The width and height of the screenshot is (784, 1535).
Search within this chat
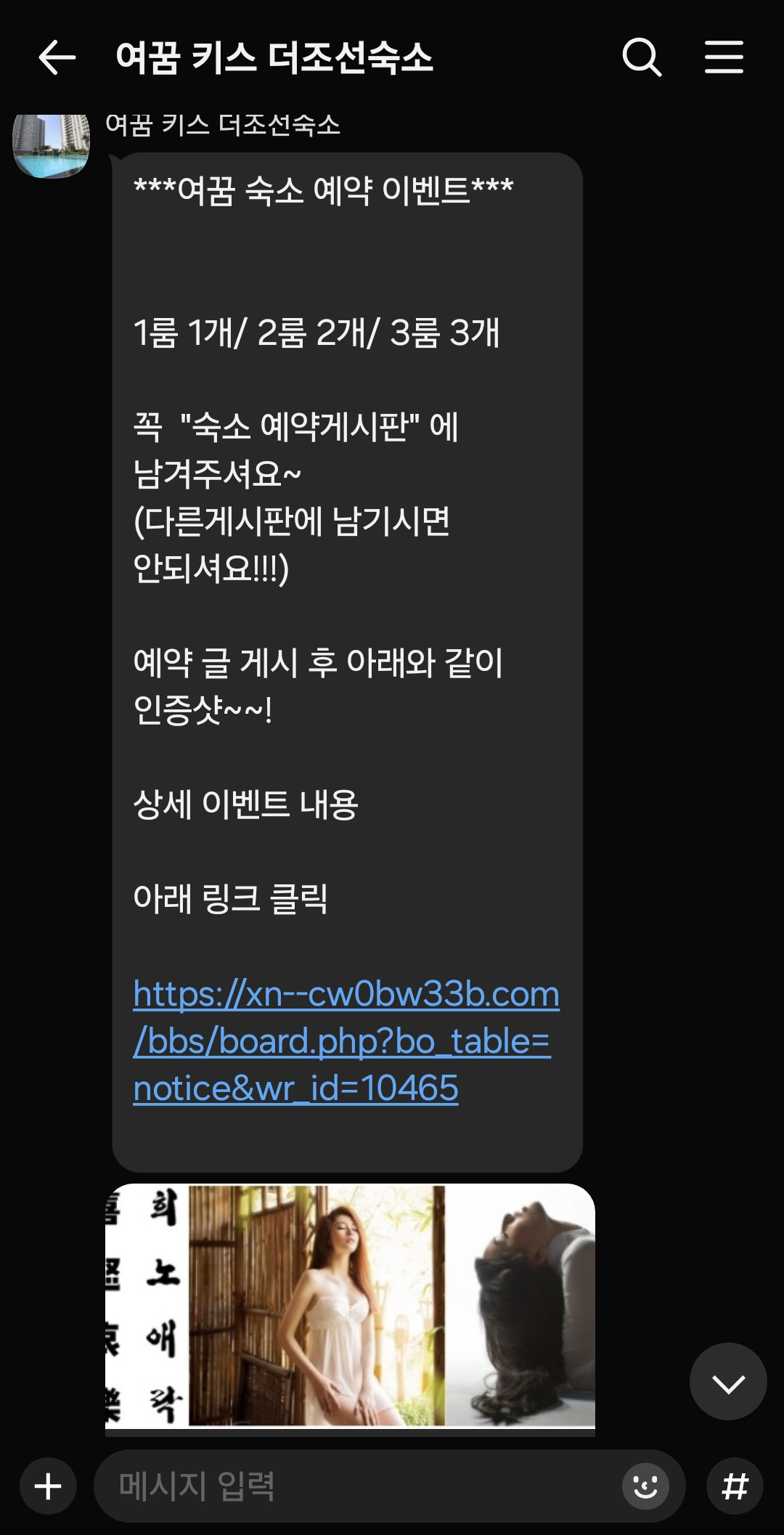(642, 57)
